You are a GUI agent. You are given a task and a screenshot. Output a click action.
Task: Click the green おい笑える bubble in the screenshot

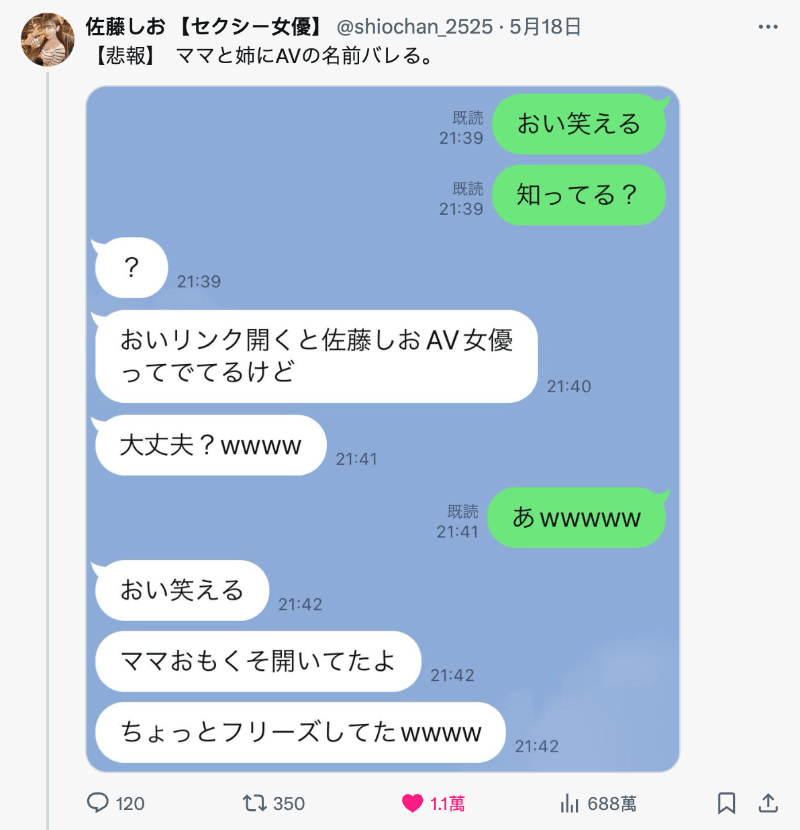coord(579,126)
